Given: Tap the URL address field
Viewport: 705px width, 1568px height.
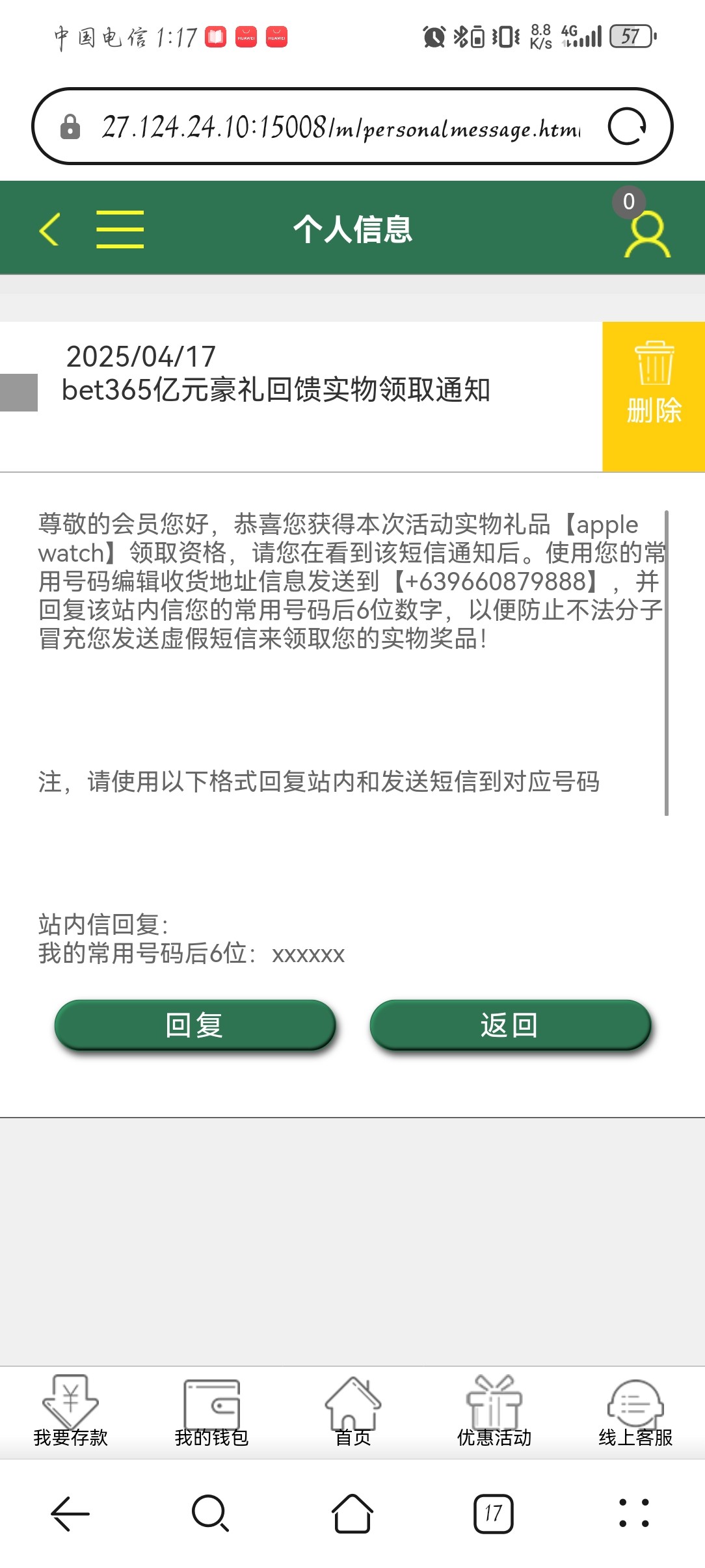Looking at the screenshot, I should click(340, 127).
